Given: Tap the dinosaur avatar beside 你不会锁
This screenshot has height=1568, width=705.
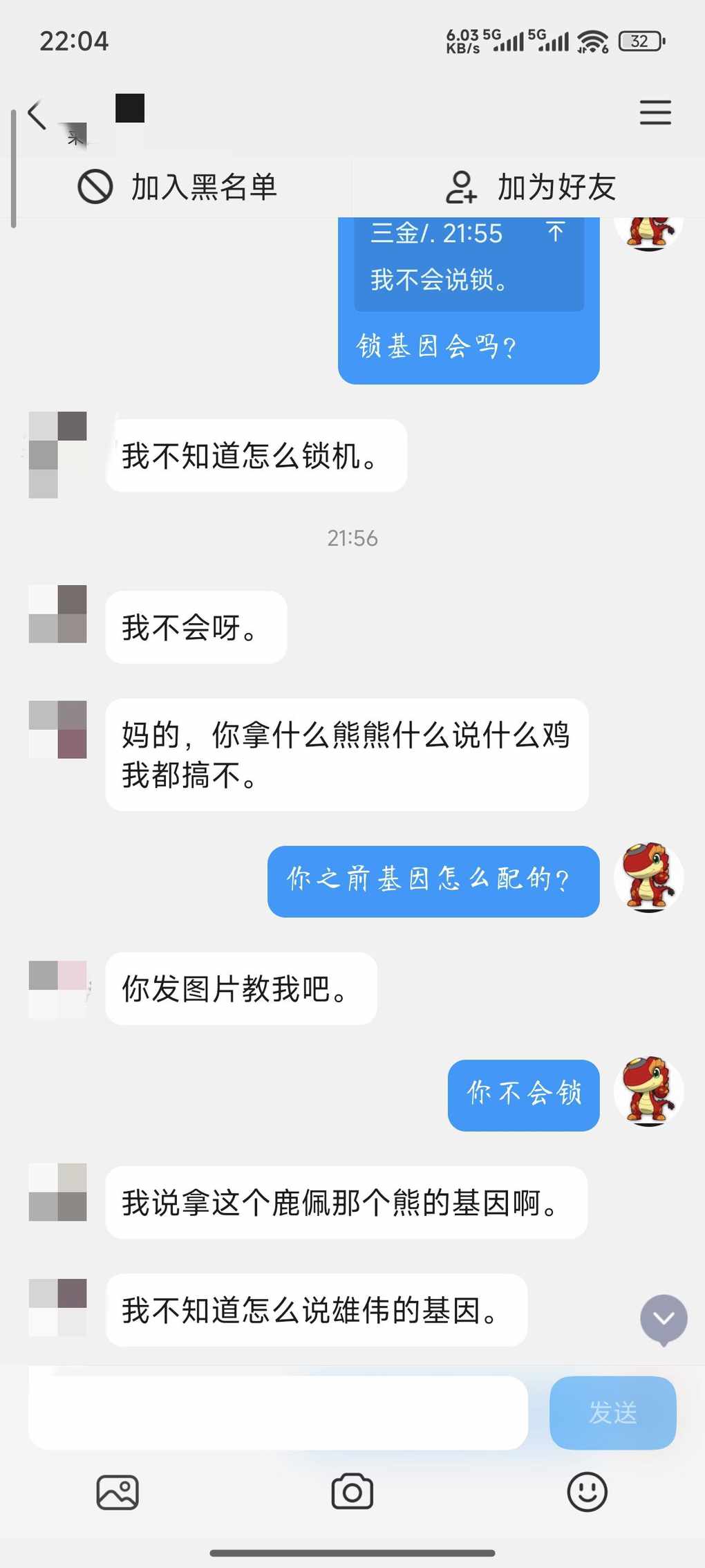Looking at the screenshot, I should (648, 1091).
